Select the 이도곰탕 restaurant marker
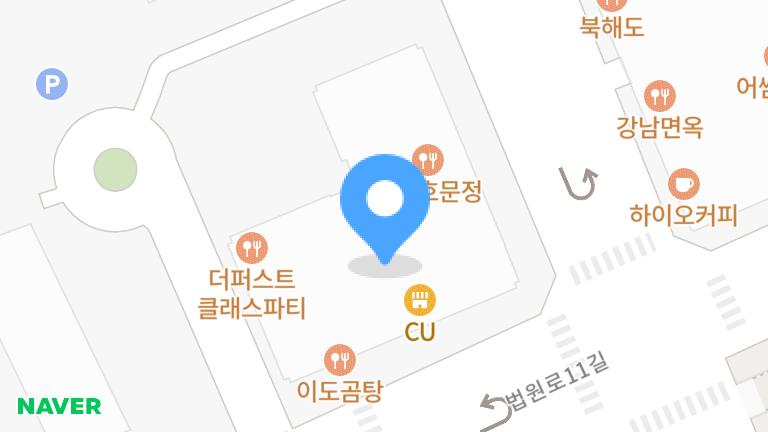 tap(340, 360)
